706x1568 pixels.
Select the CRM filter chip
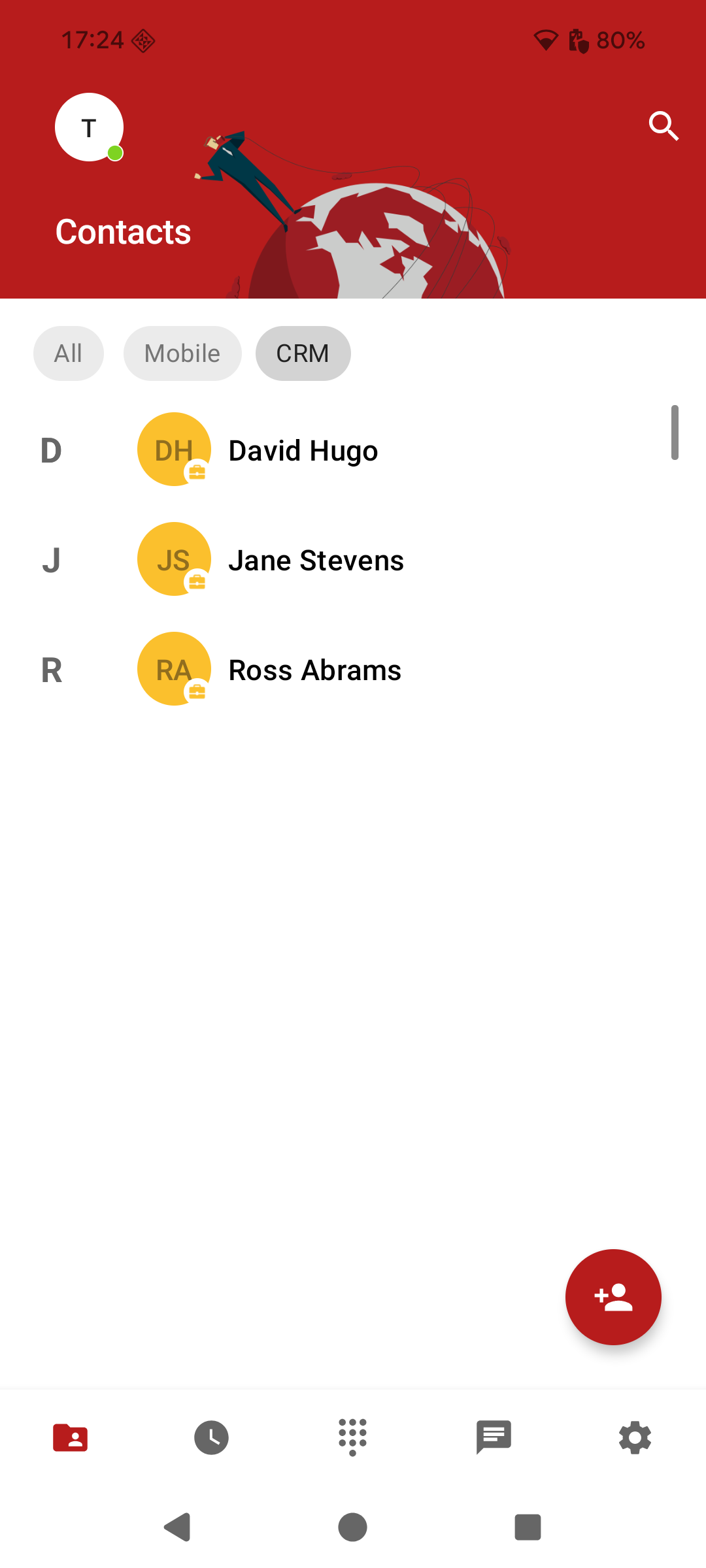[x=303, y=353]
